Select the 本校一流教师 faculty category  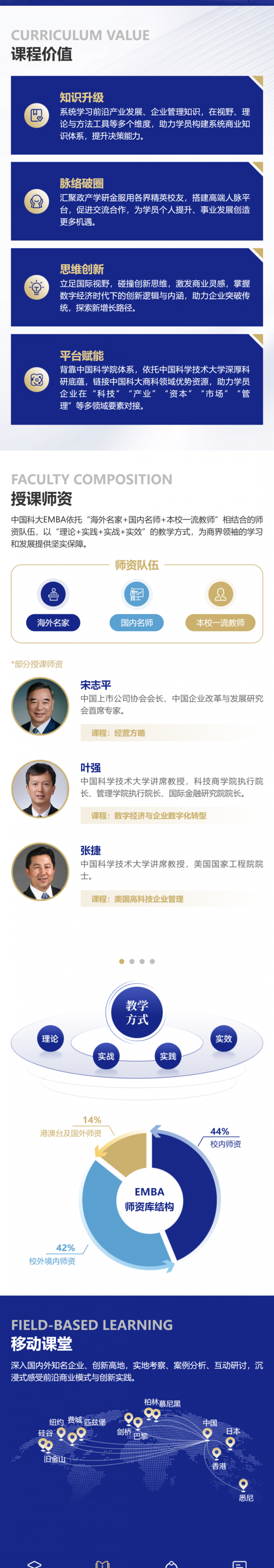[220, 622]
